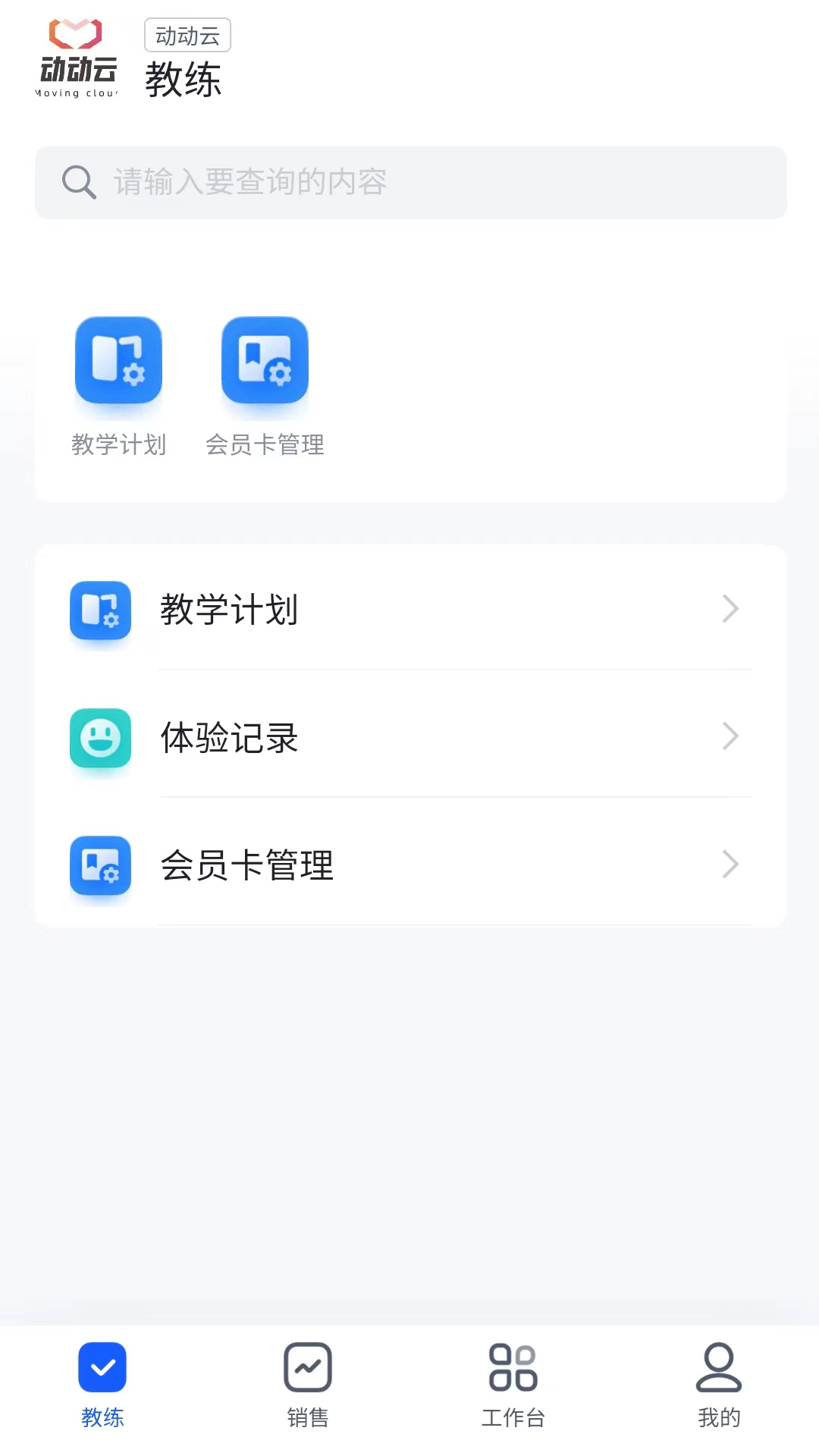Expand the 体验记录 row via its chevron
Viewport: 819px width, 1456px height.
(x=730, y=736)
